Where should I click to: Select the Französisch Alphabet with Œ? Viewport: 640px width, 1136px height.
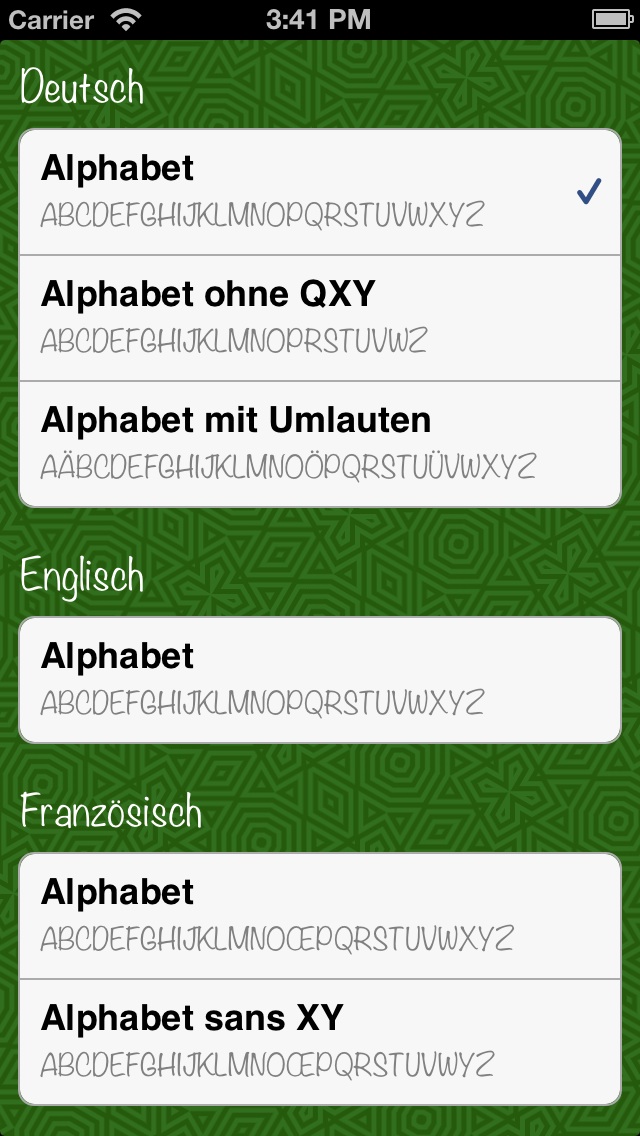click(320, 916)
